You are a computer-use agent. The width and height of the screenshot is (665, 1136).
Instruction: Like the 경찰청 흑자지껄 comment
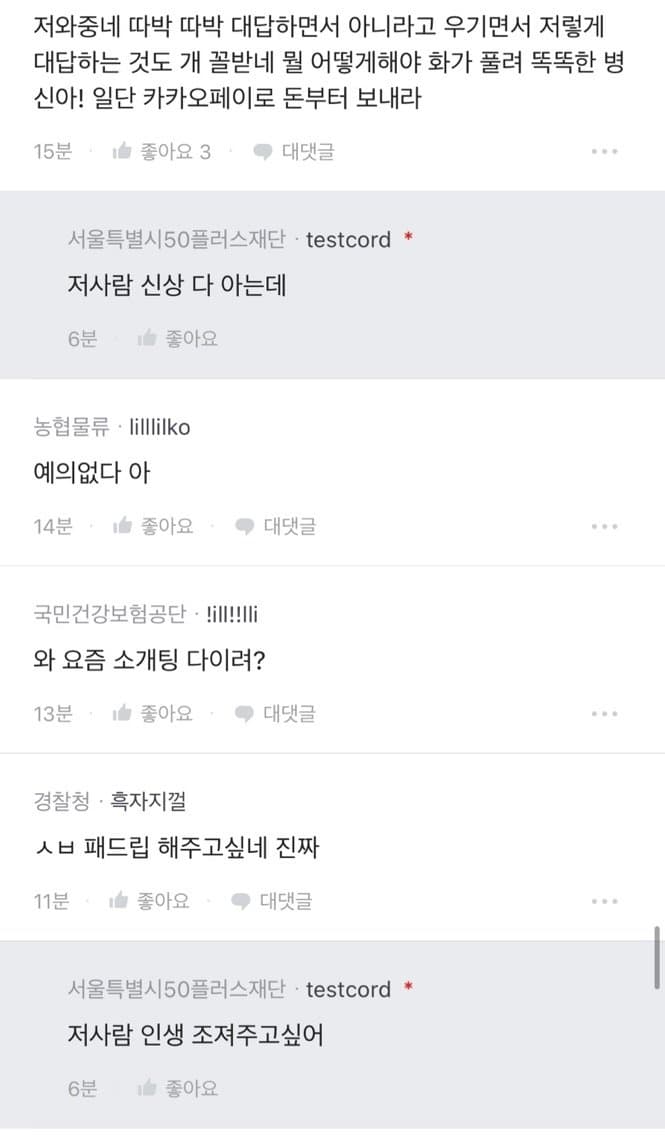click(149, 901)
